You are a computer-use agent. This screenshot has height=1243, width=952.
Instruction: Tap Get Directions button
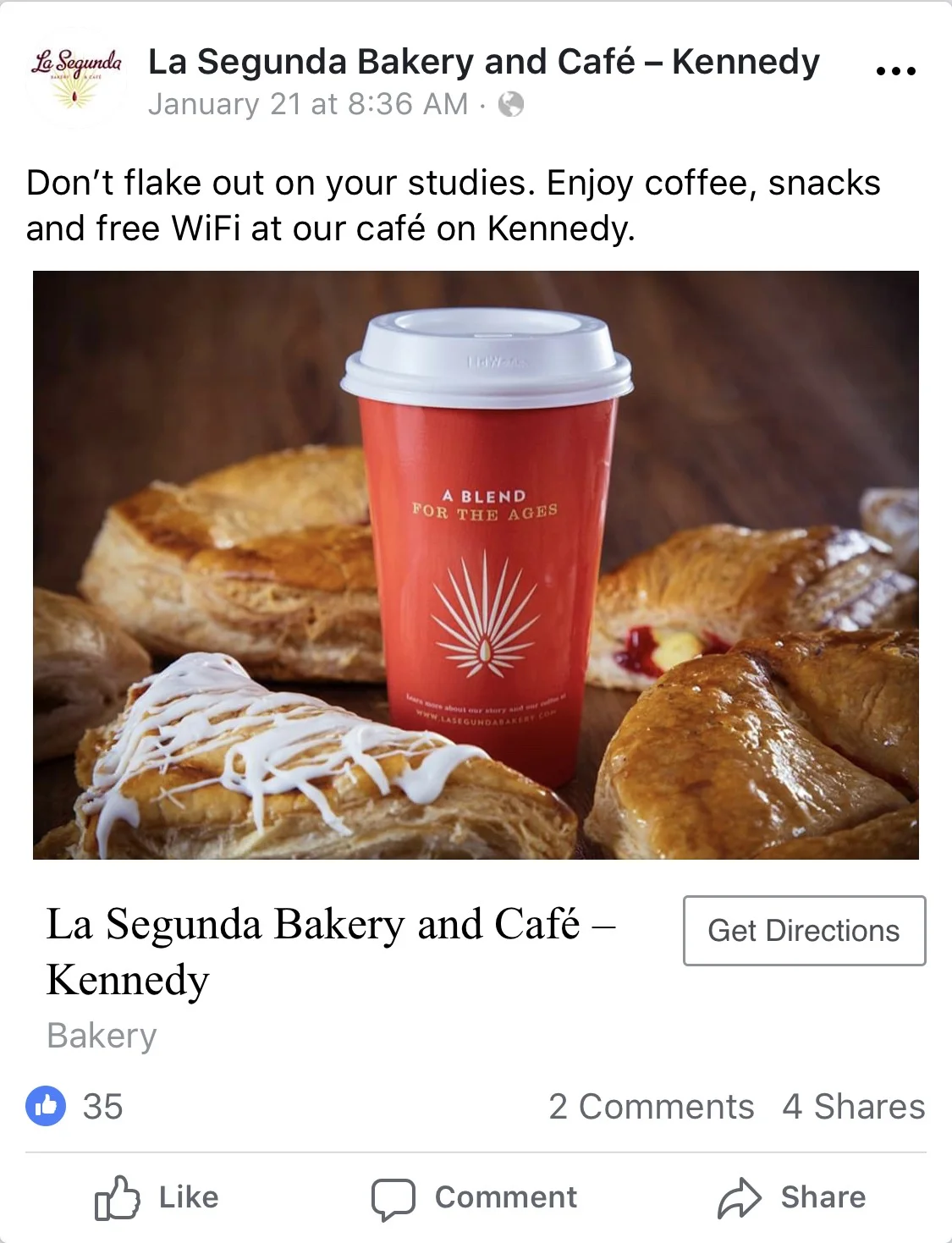tap(804, 930)
